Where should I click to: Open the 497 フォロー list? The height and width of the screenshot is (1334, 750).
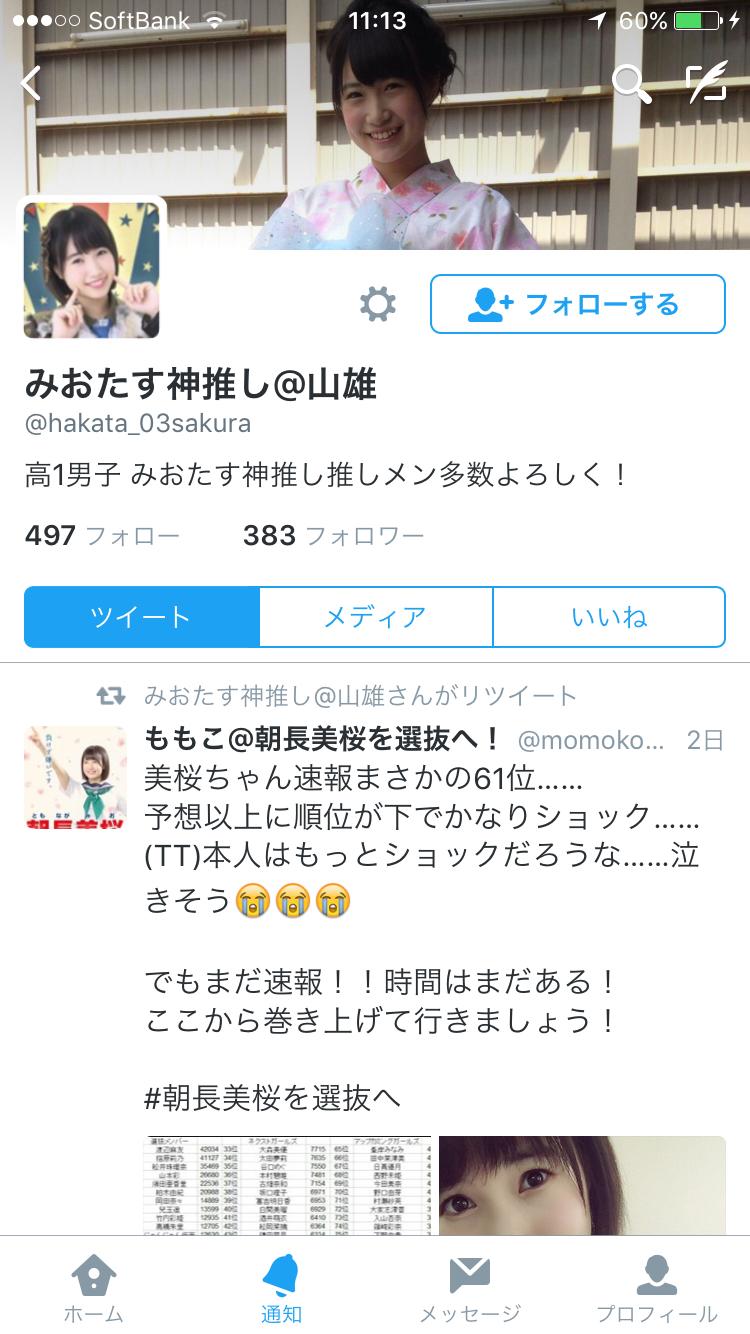coord(102,536)
